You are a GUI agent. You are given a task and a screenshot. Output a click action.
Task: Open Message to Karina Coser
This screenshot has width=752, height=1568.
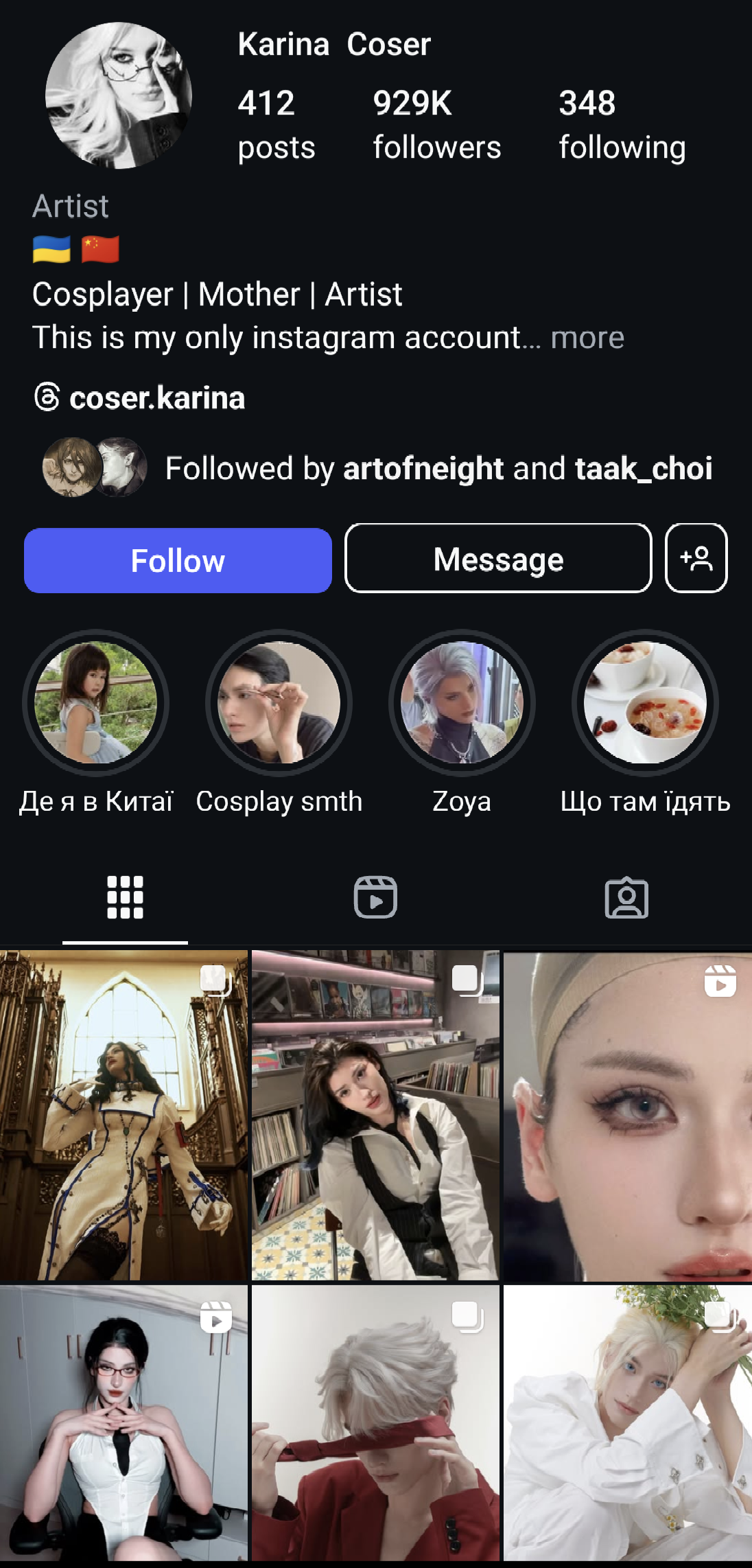498,559
